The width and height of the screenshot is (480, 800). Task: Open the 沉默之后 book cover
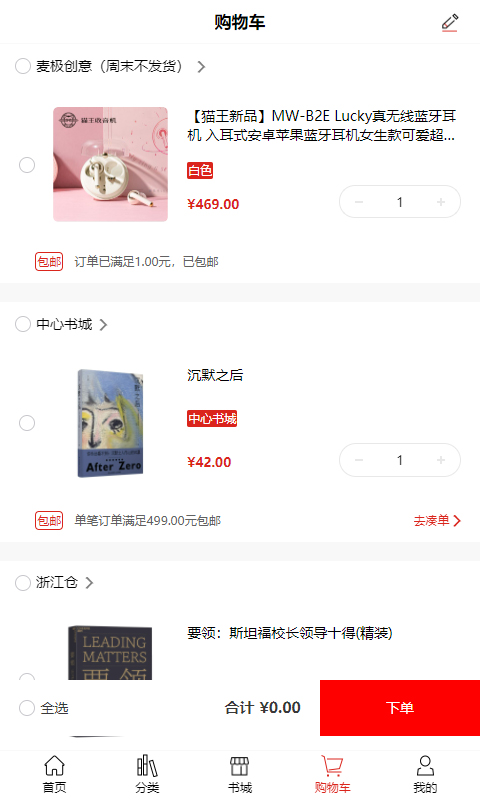click(x=110, y=423)
